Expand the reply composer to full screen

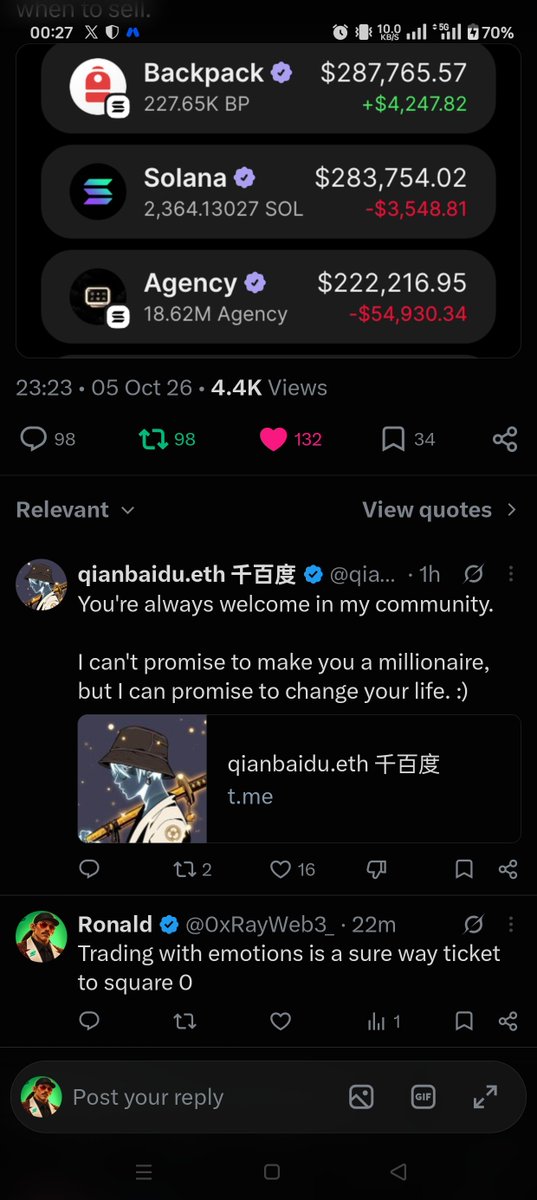tap(485, 1097)
